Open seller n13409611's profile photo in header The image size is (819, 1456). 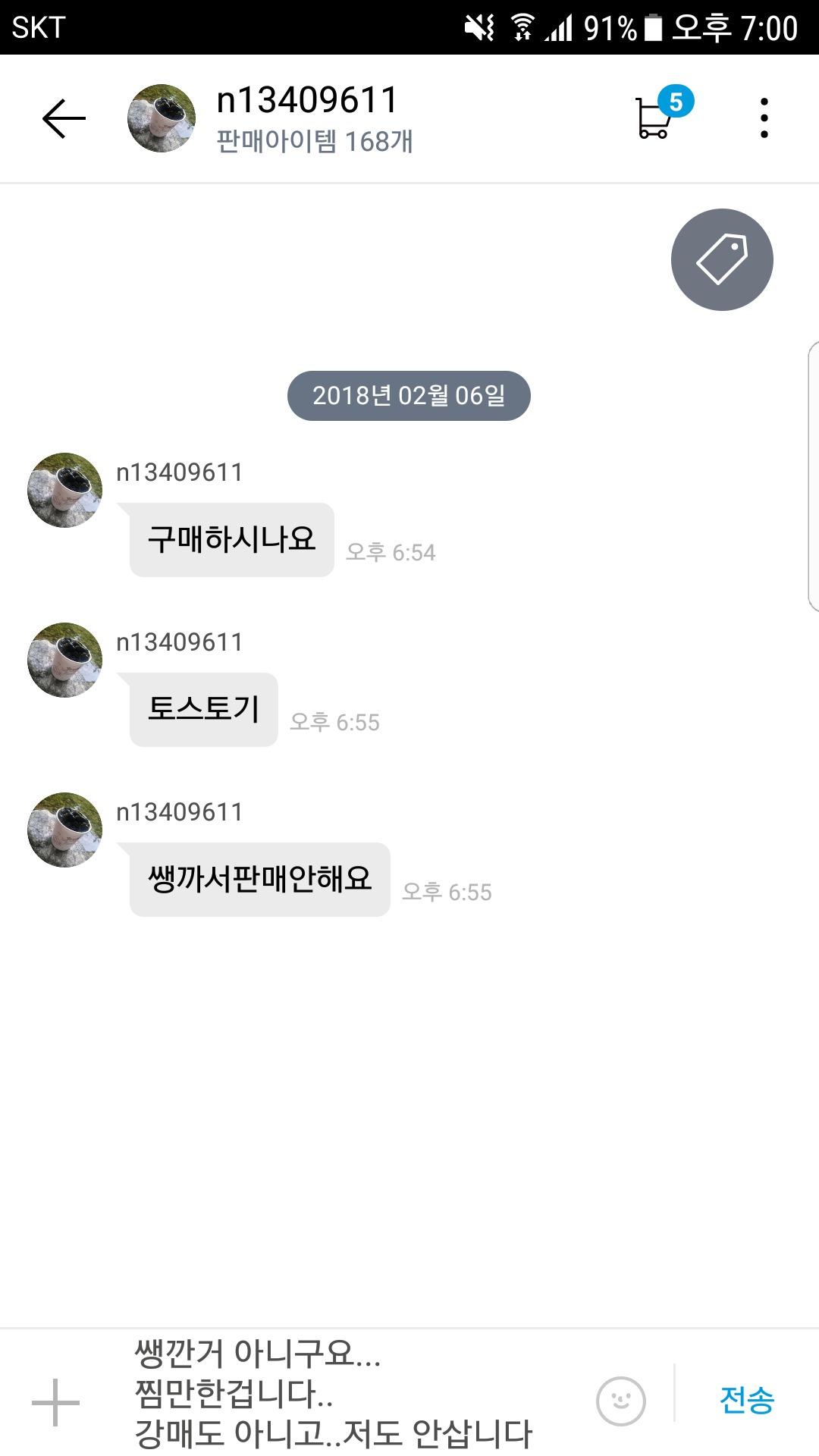point(161,118)
